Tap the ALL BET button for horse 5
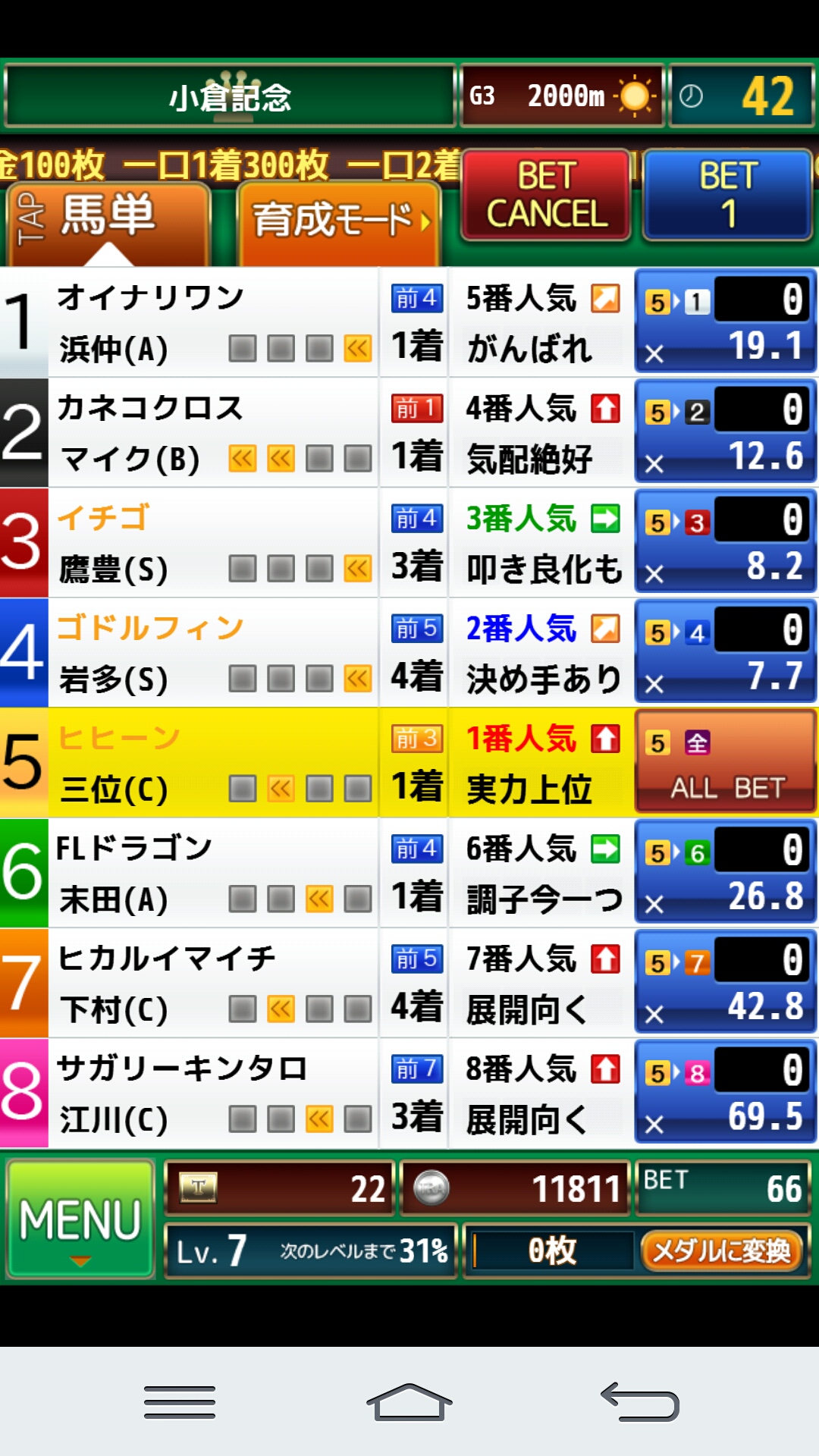819x1456 pixels. [726, 762]
